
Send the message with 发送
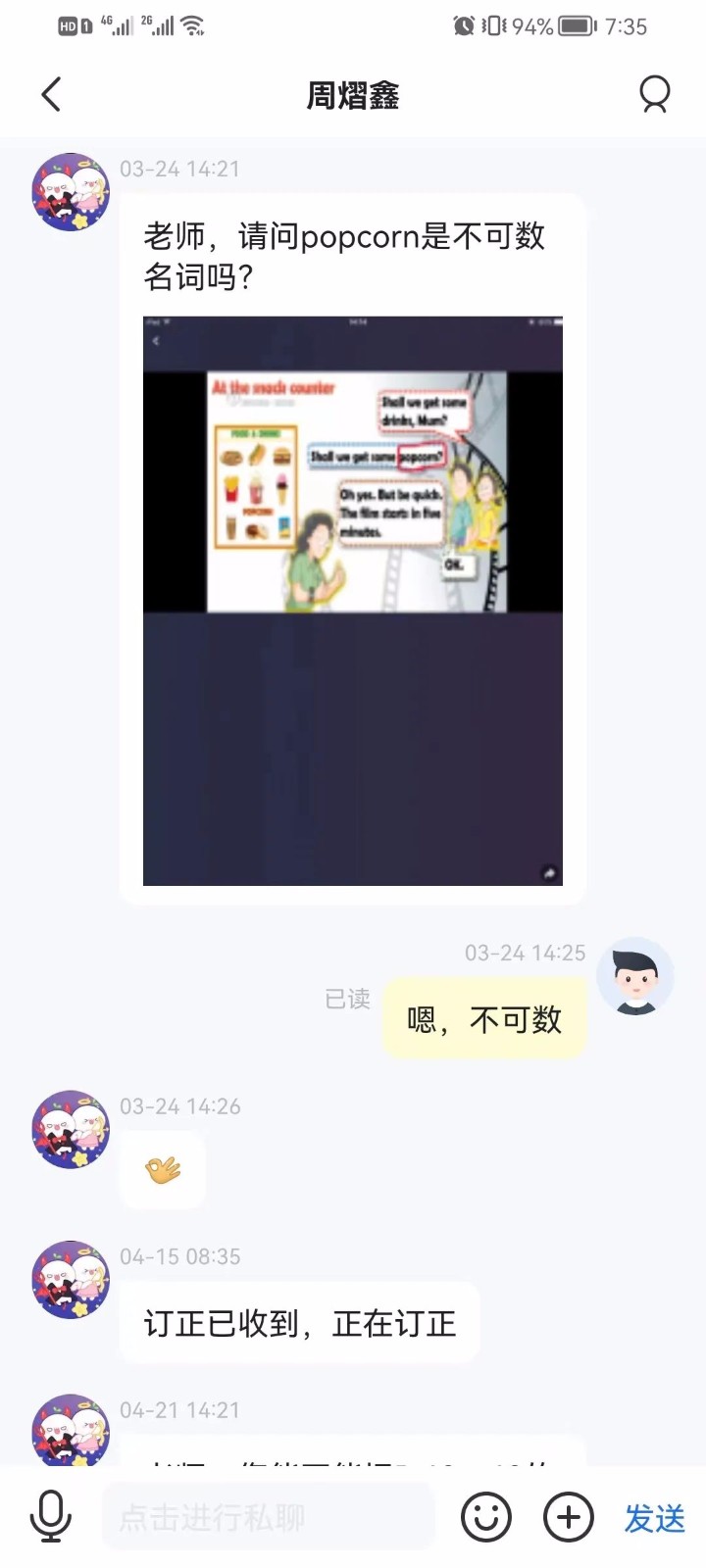click(x=654, y=1518)
